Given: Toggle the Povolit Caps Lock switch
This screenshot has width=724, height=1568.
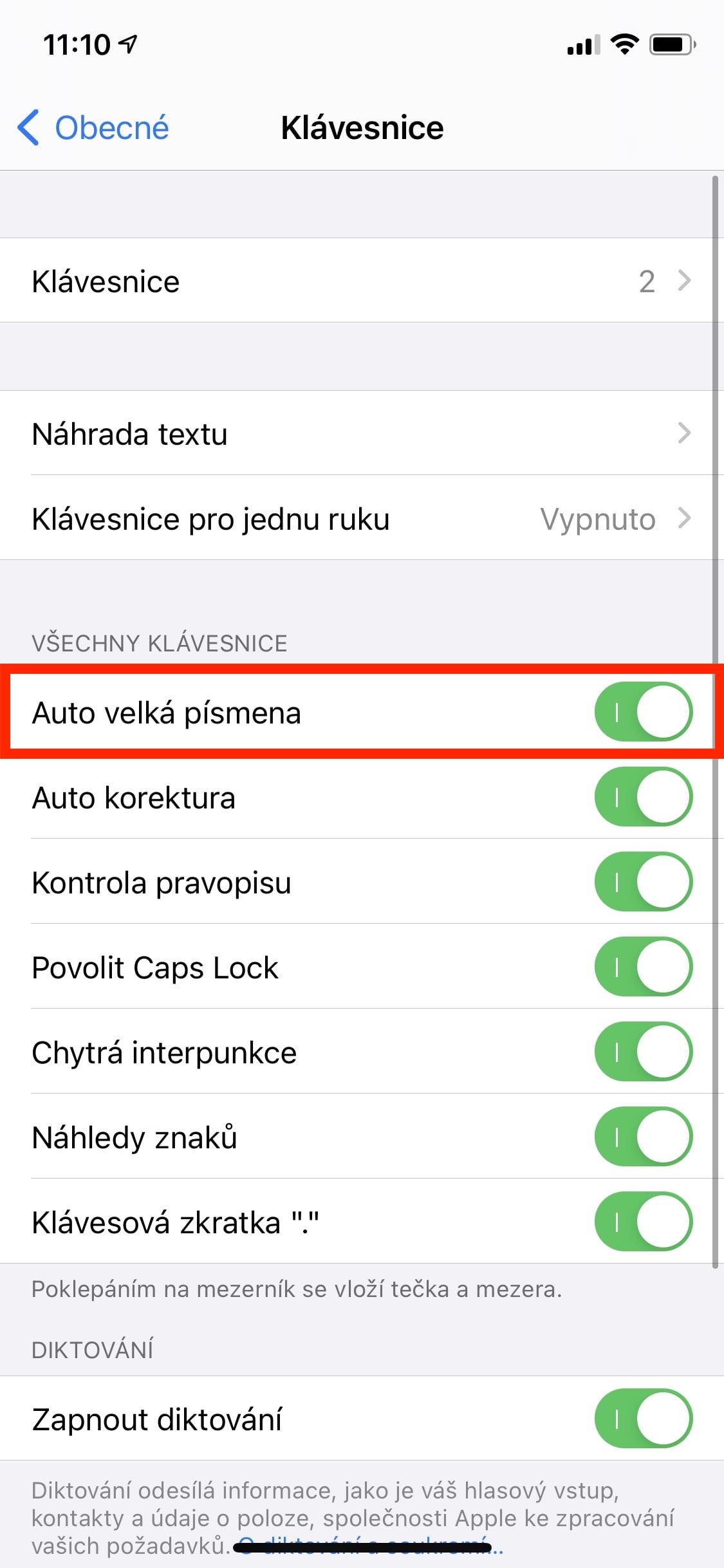Looking at the screenshot, I should pos(643,967).
